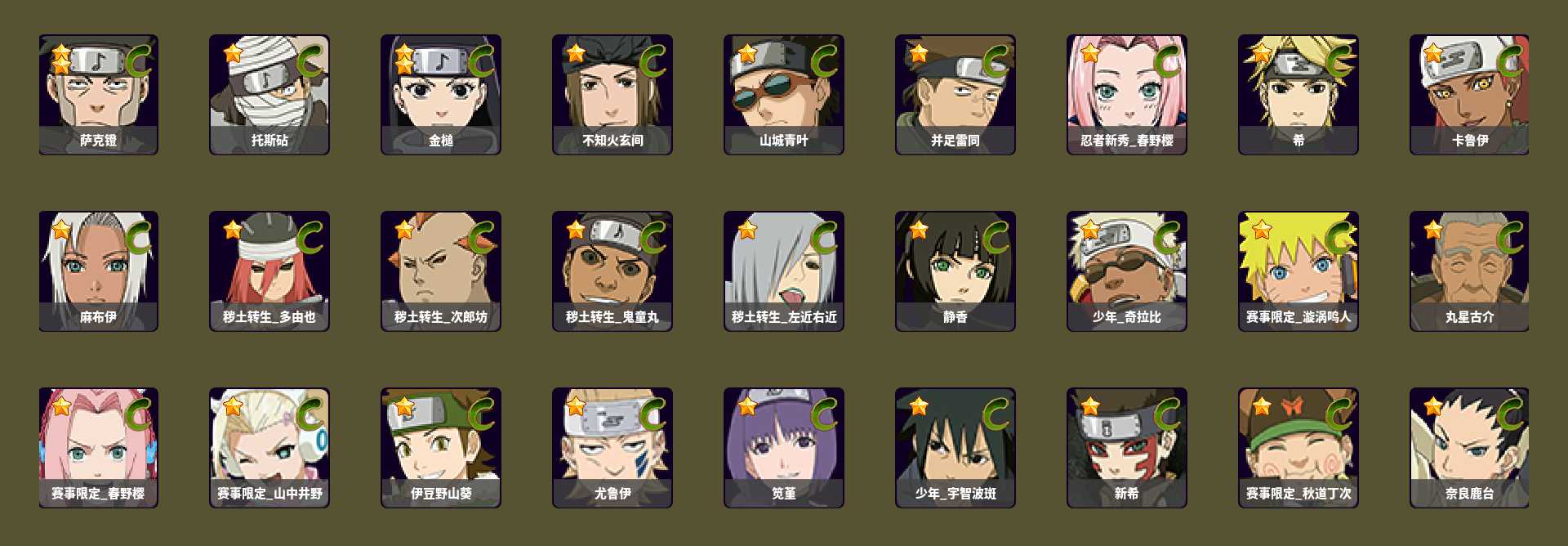Select the 萨克锣 character tile

tap(98, 94)
